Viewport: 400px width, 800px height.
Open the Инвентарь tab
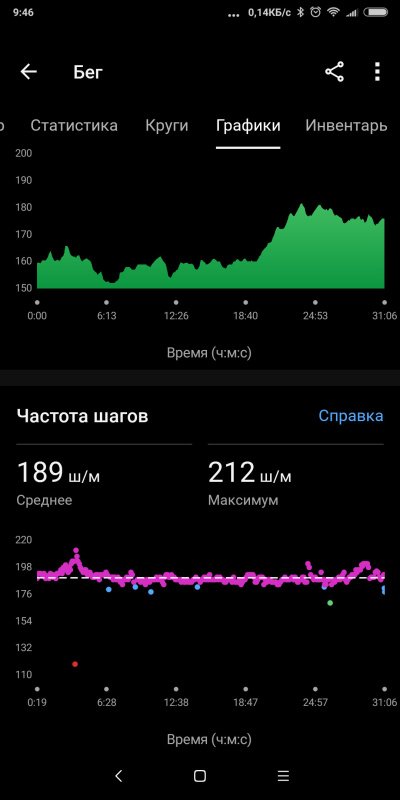pos(346,126)
